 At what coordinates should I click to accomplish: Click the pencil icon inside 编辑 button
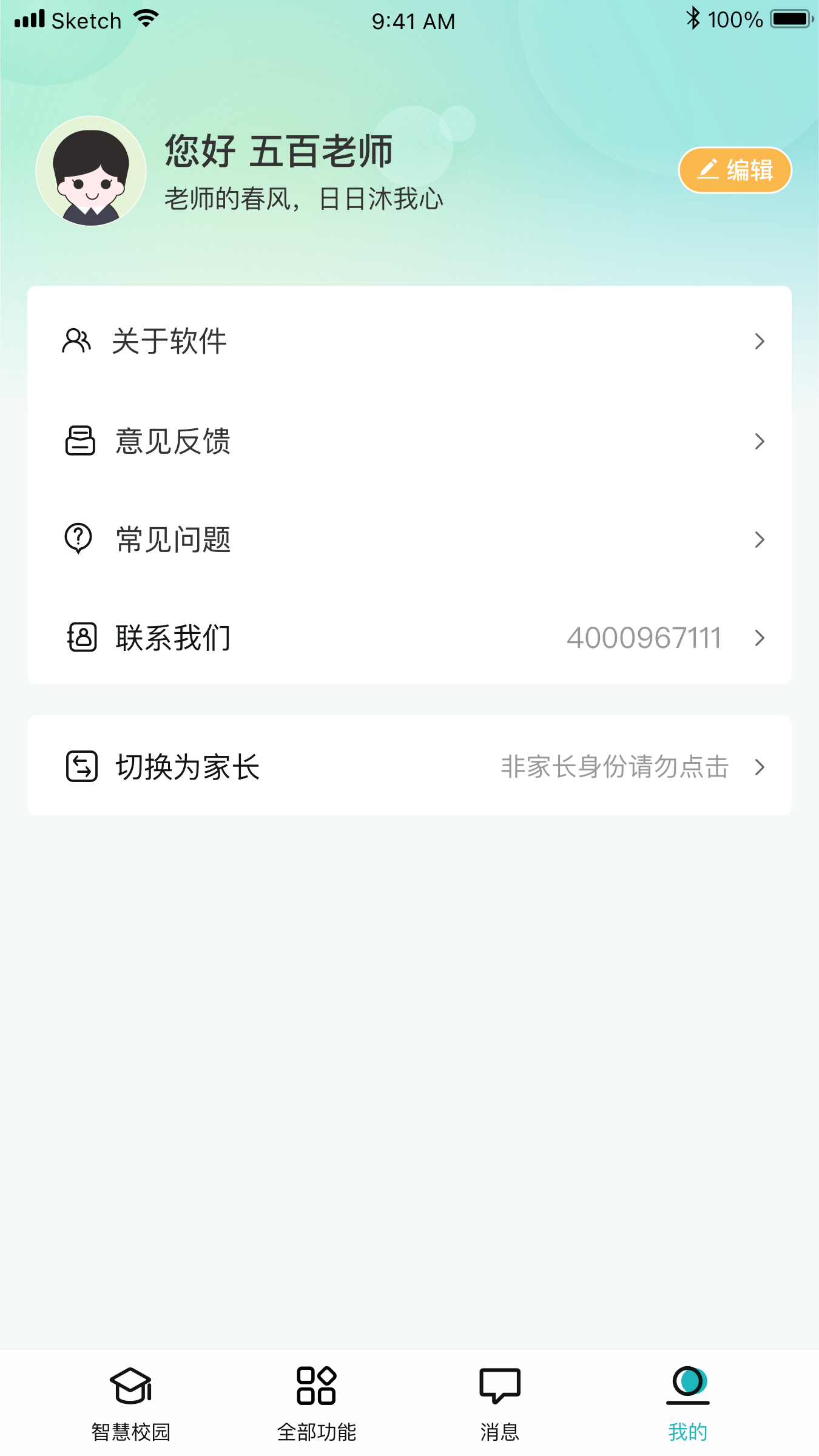707,170
